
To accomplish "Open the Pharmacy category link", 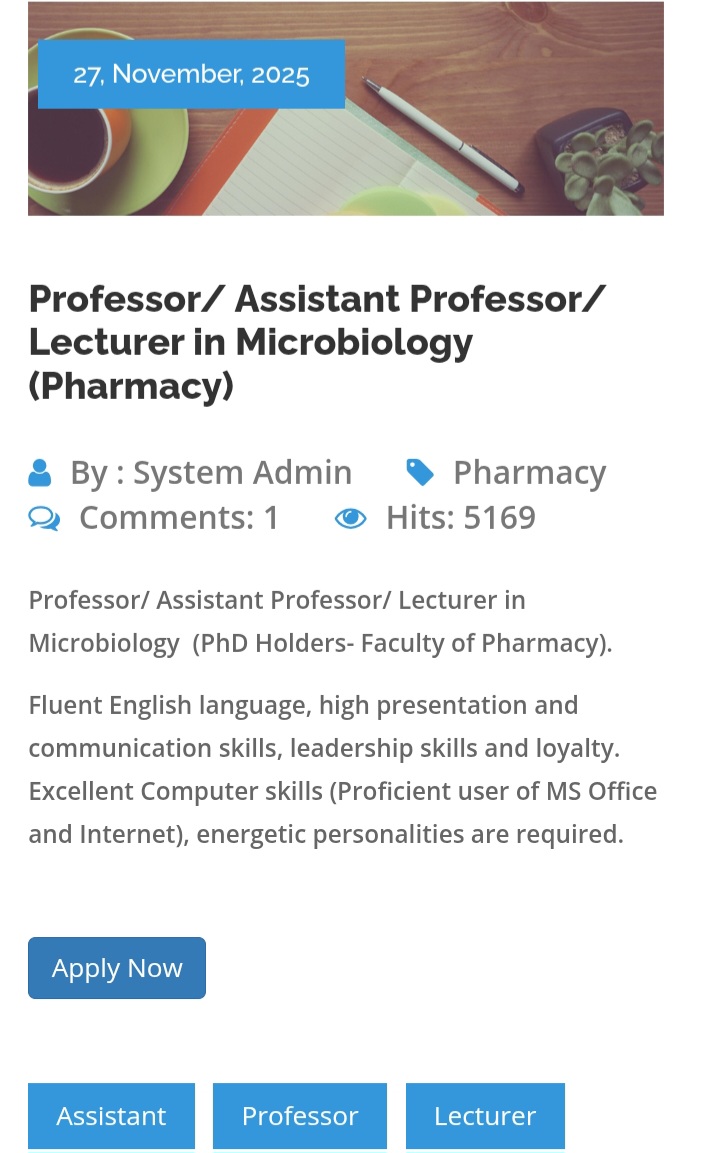I will [529, 472].
